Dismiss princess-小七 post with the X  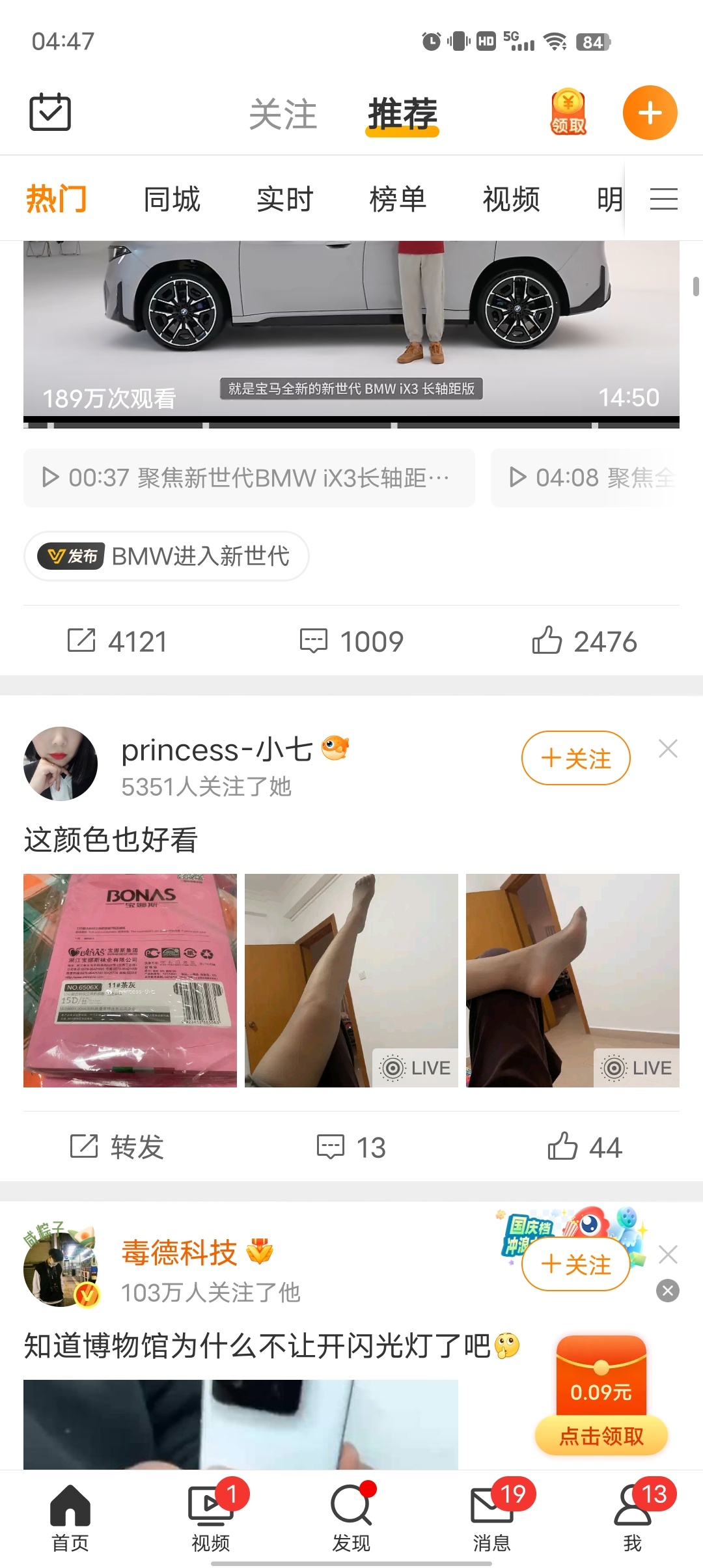pos(668,749)
